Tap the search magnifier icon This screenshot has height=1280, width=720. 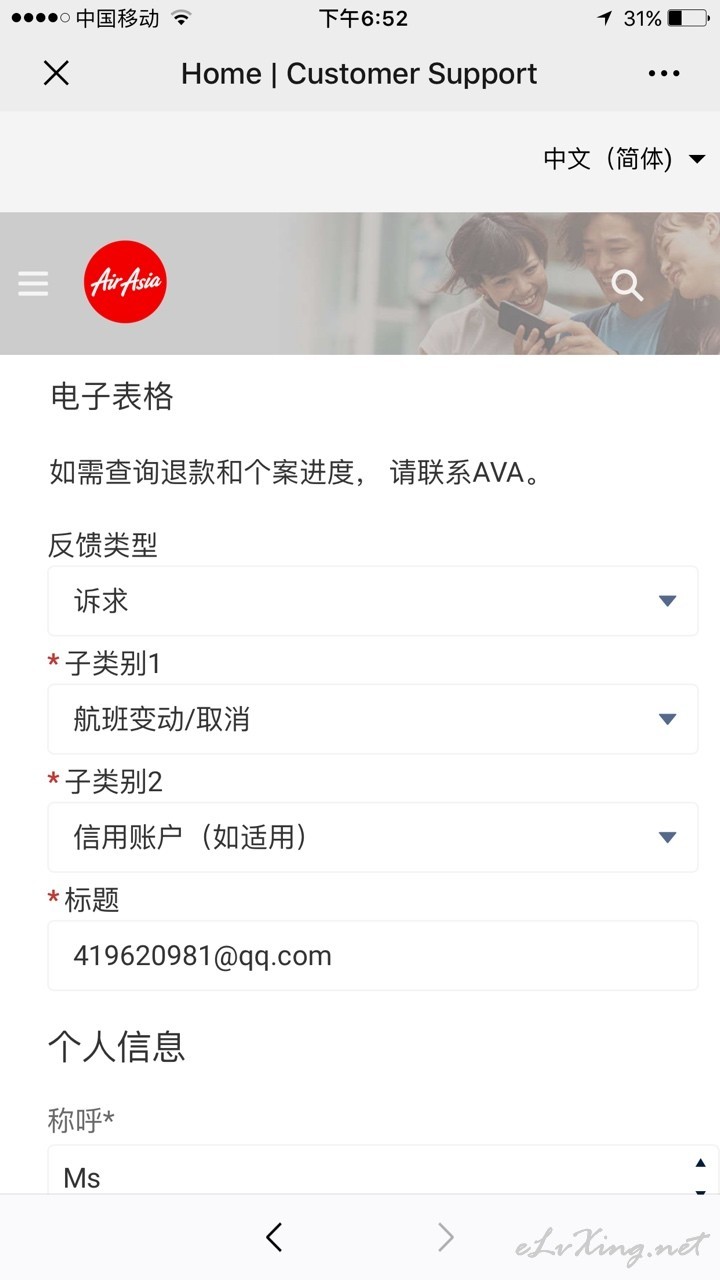coord(627,286)
